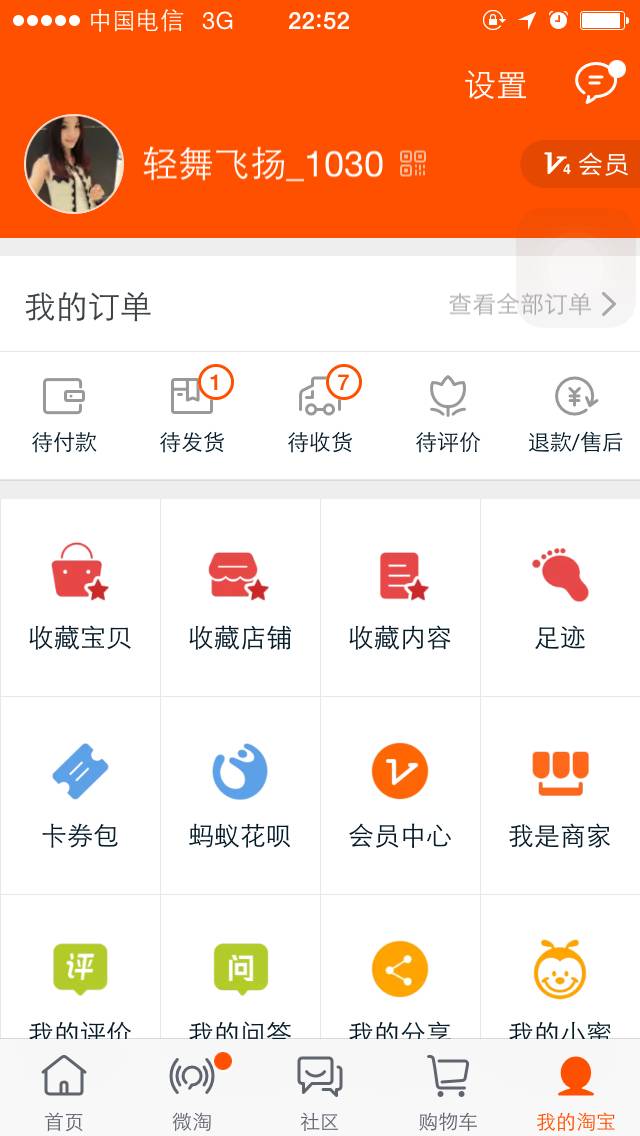View all orders via 查看全部订单
Viewport: 640px width, 1136px height.
[x=532, y=305]
